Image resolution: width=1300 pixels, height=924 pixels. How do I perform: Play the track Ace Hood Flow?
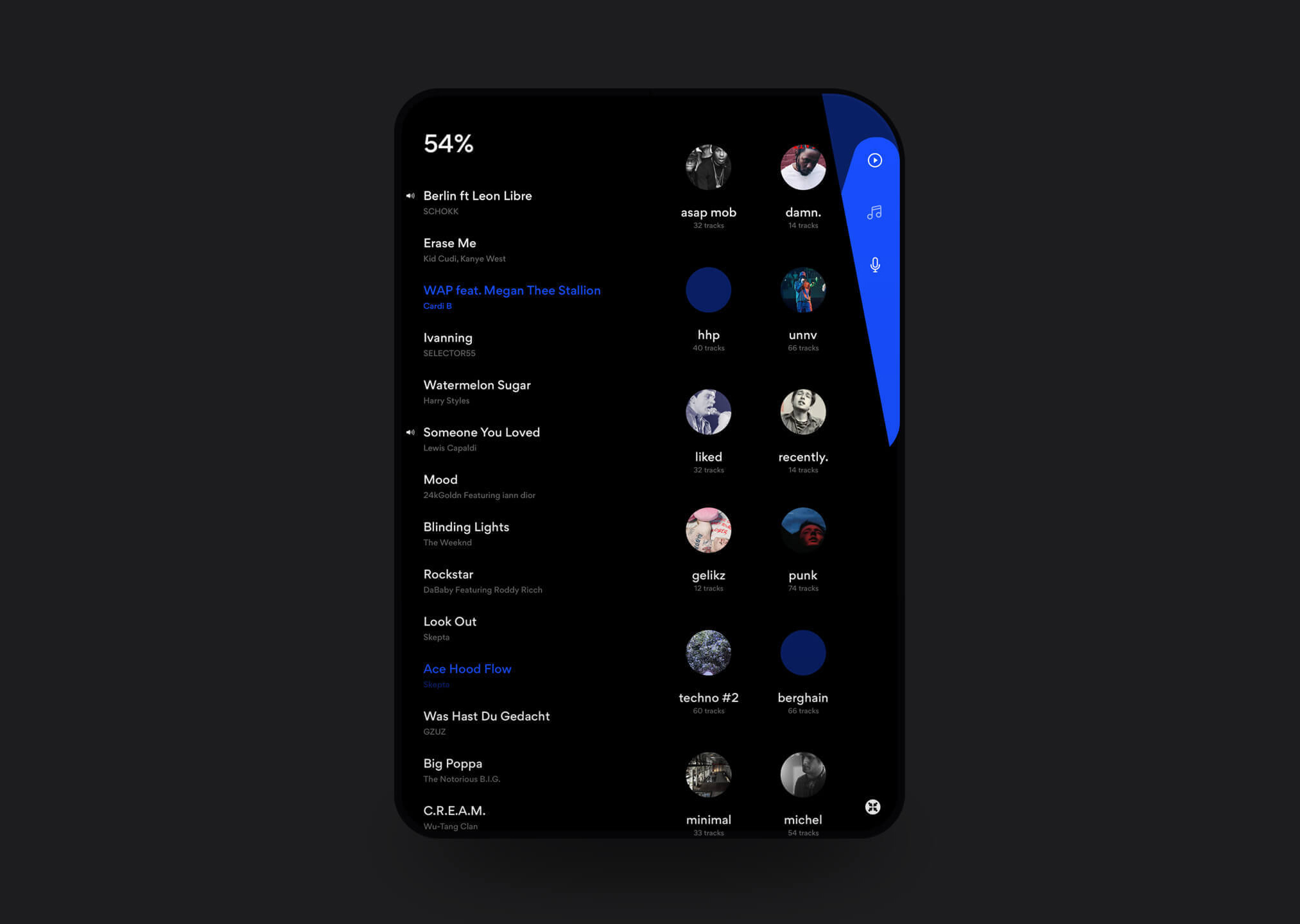pos(467,669)
